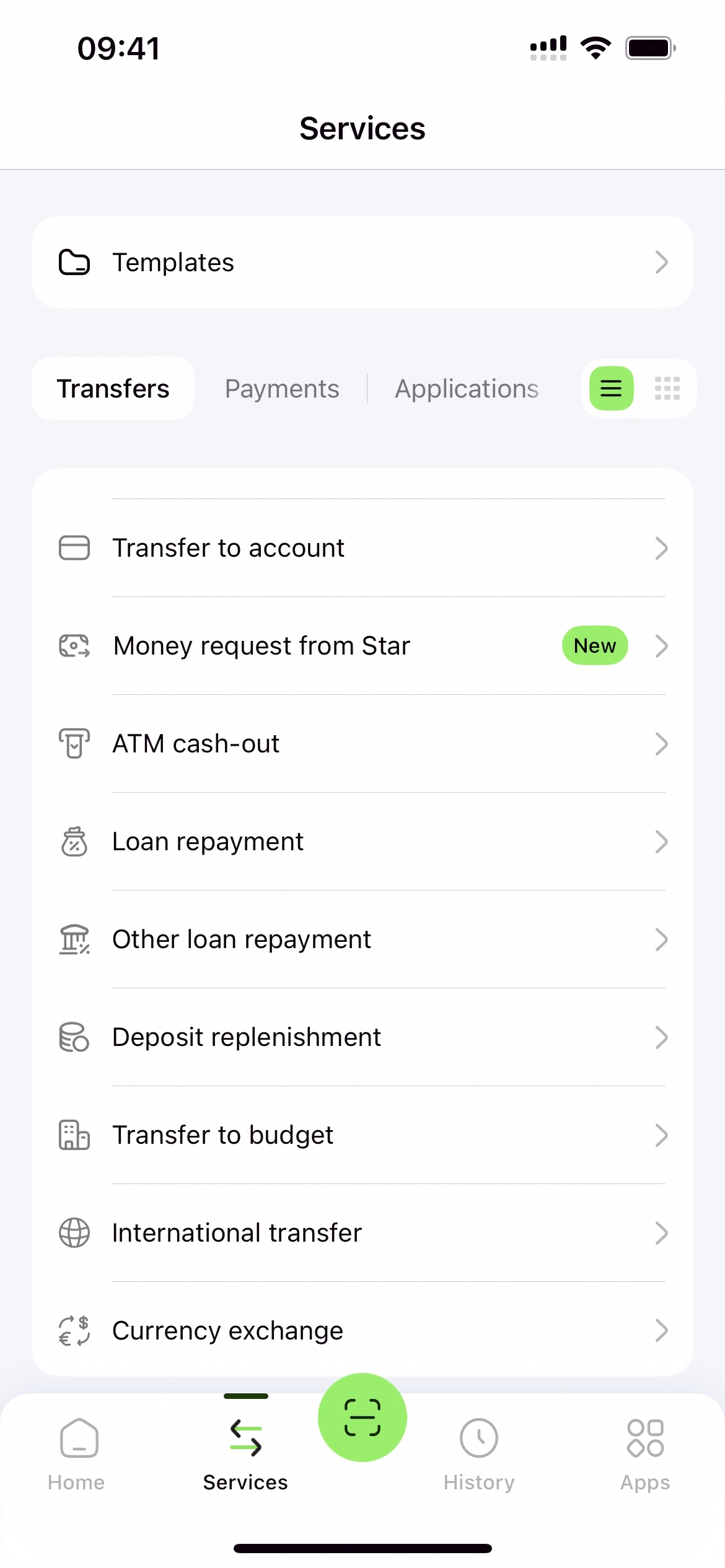Viewport: 725px width, 1568px height.
Task: Select the Transfers tab
Action: [x=113, y=389]
